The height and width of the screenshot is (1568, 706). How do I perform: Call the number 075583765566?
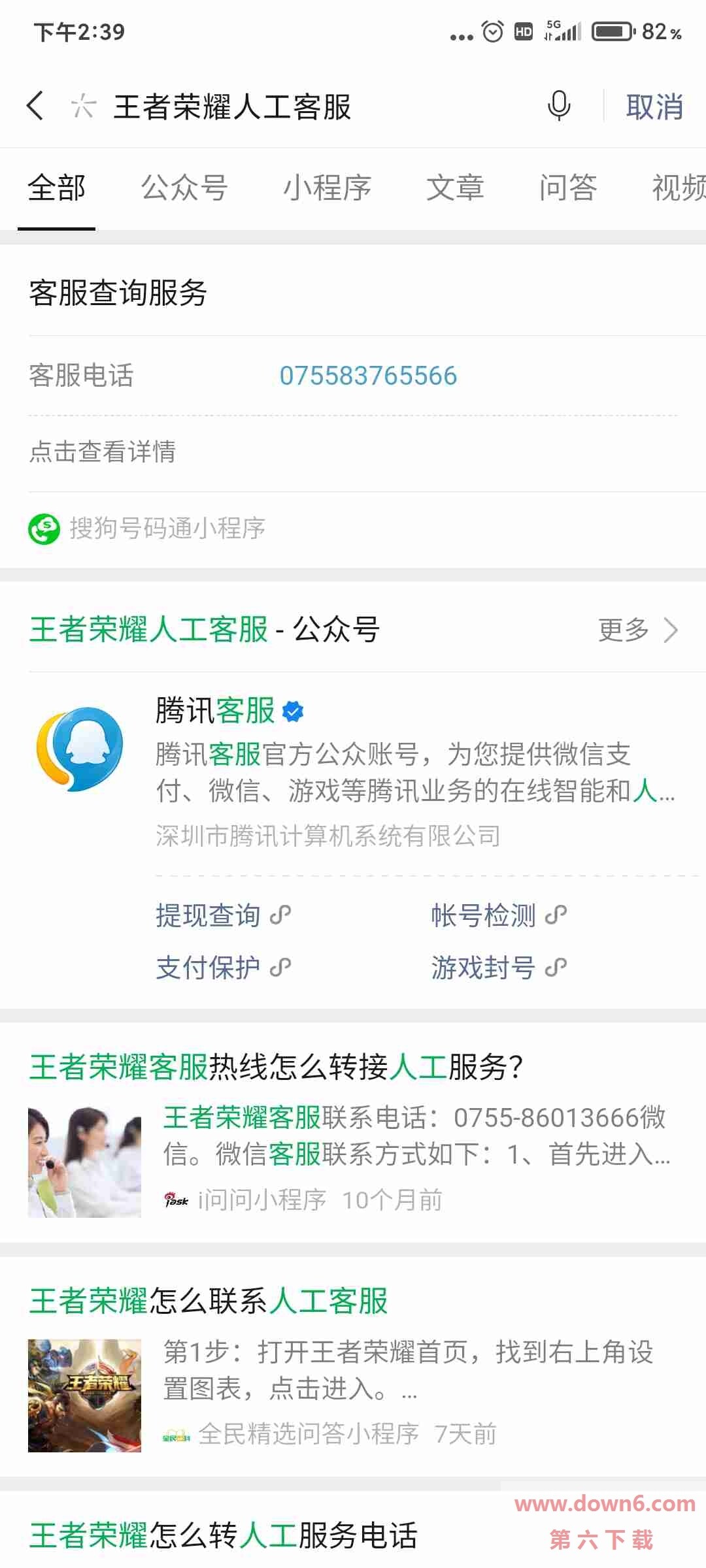[x=368, y=376]
